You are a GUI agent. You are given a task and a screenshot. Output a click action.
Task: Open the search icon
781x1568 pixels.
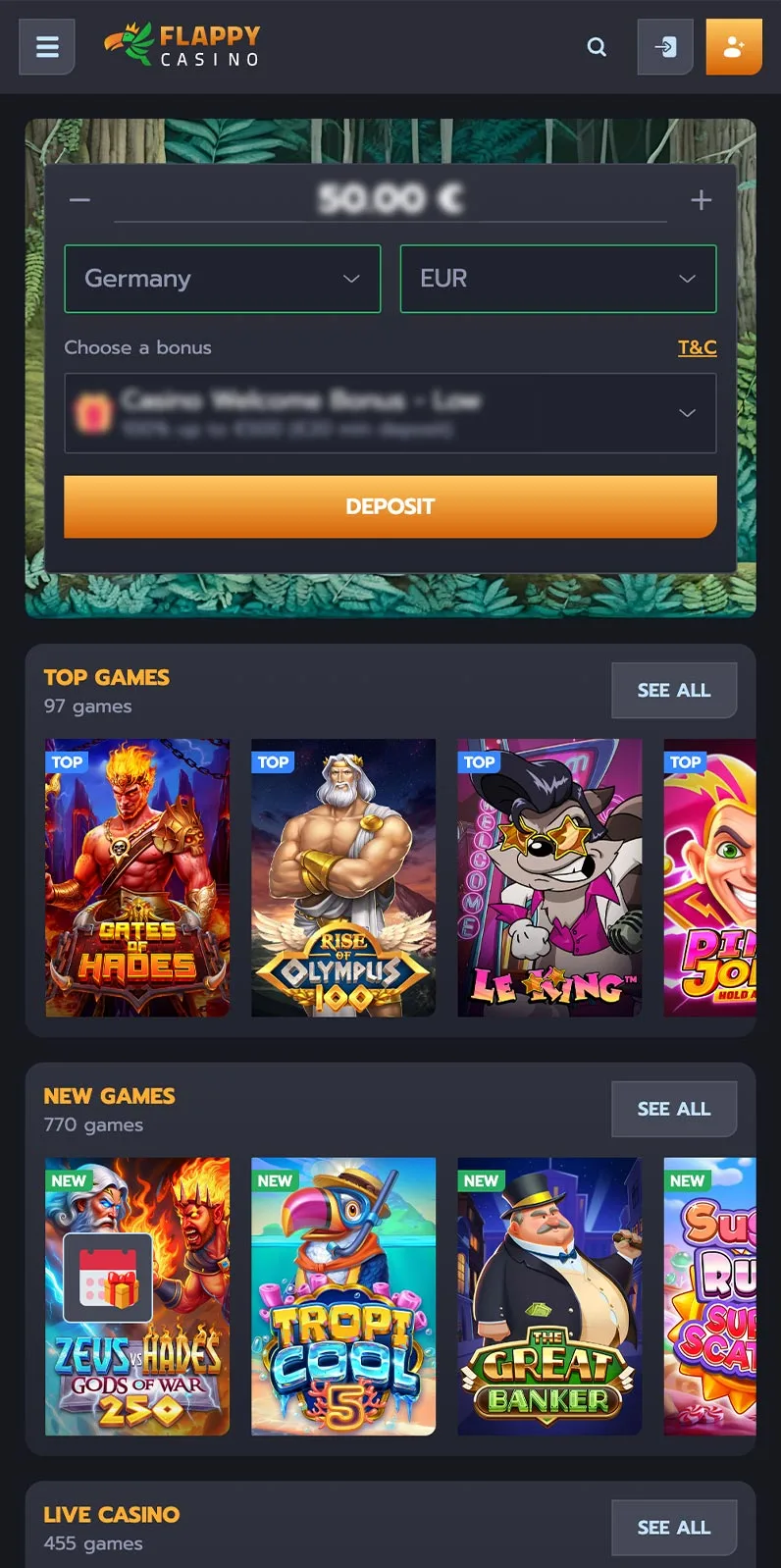click(597, 47)
